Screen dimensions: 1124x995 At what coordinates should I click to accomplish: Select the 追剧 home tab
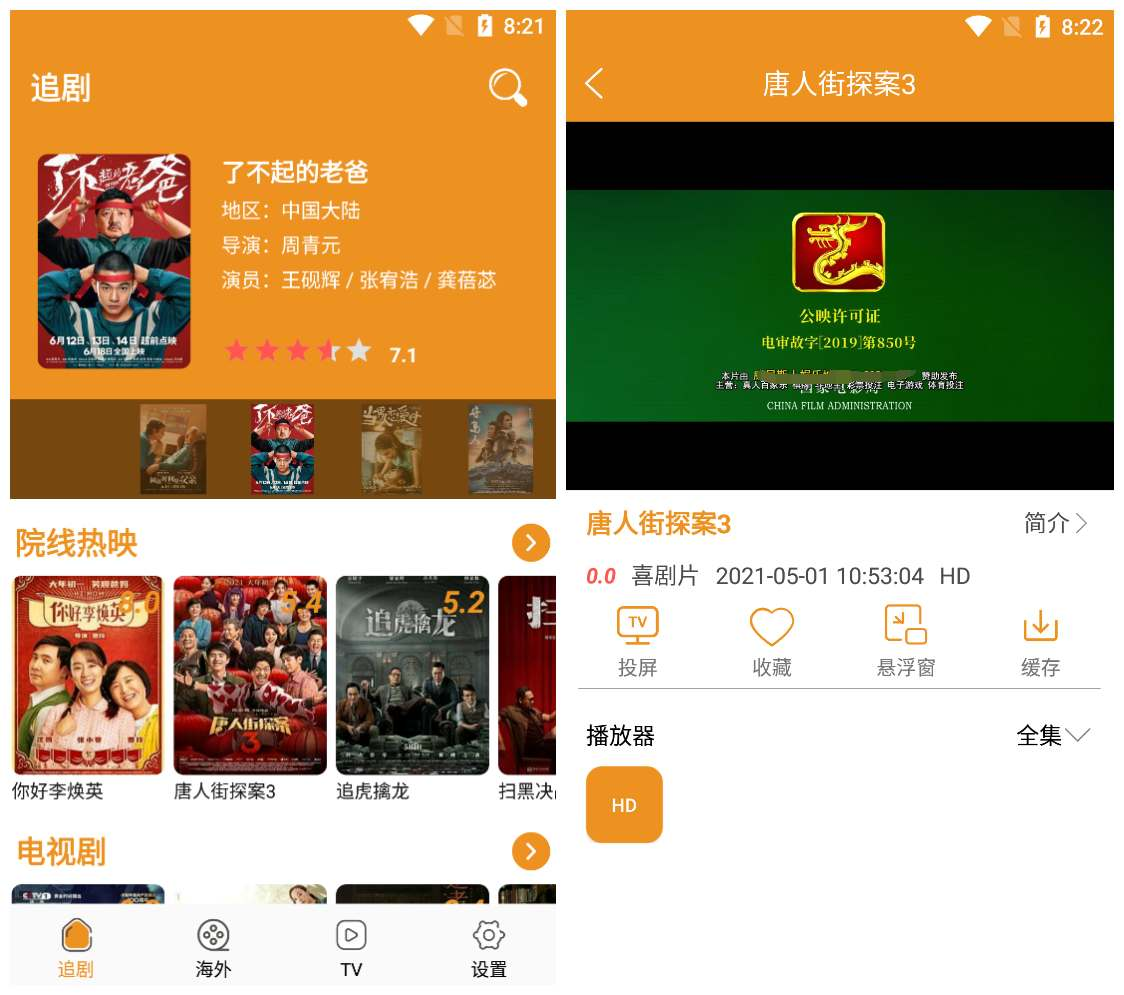pos(76,948)
